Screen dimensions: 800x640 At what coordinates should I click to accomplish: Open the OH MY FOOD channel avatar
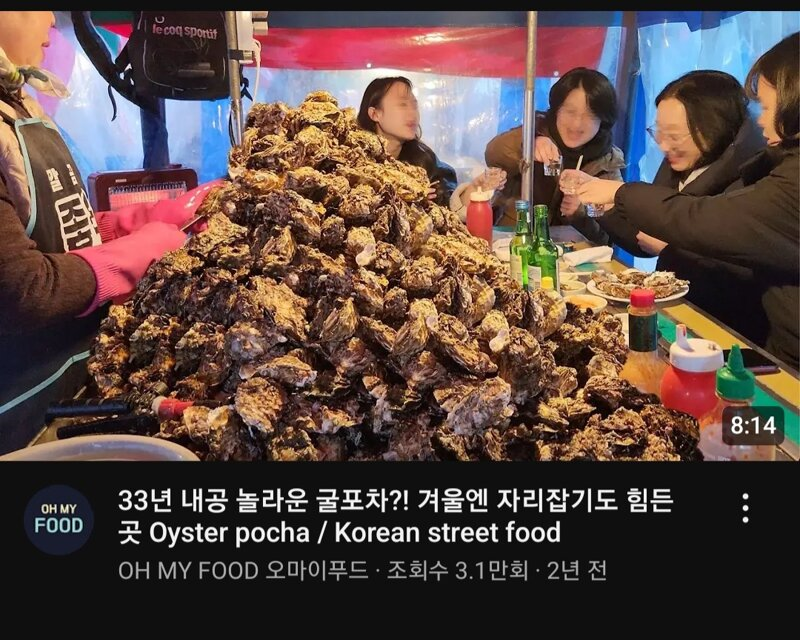click(59, 519)
